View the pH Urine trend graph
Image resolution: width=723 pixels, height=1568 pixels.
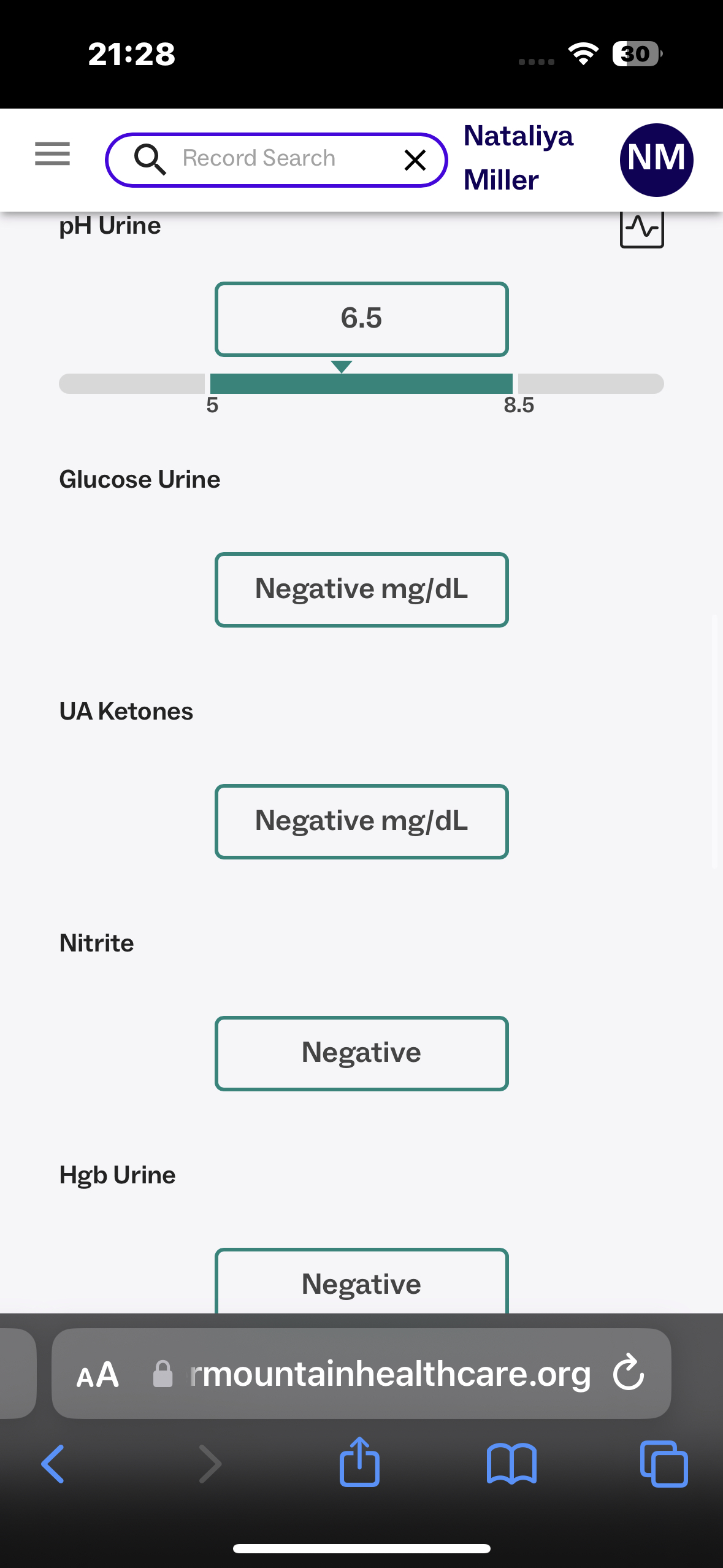pyautogui.click(x=641, y=229)
